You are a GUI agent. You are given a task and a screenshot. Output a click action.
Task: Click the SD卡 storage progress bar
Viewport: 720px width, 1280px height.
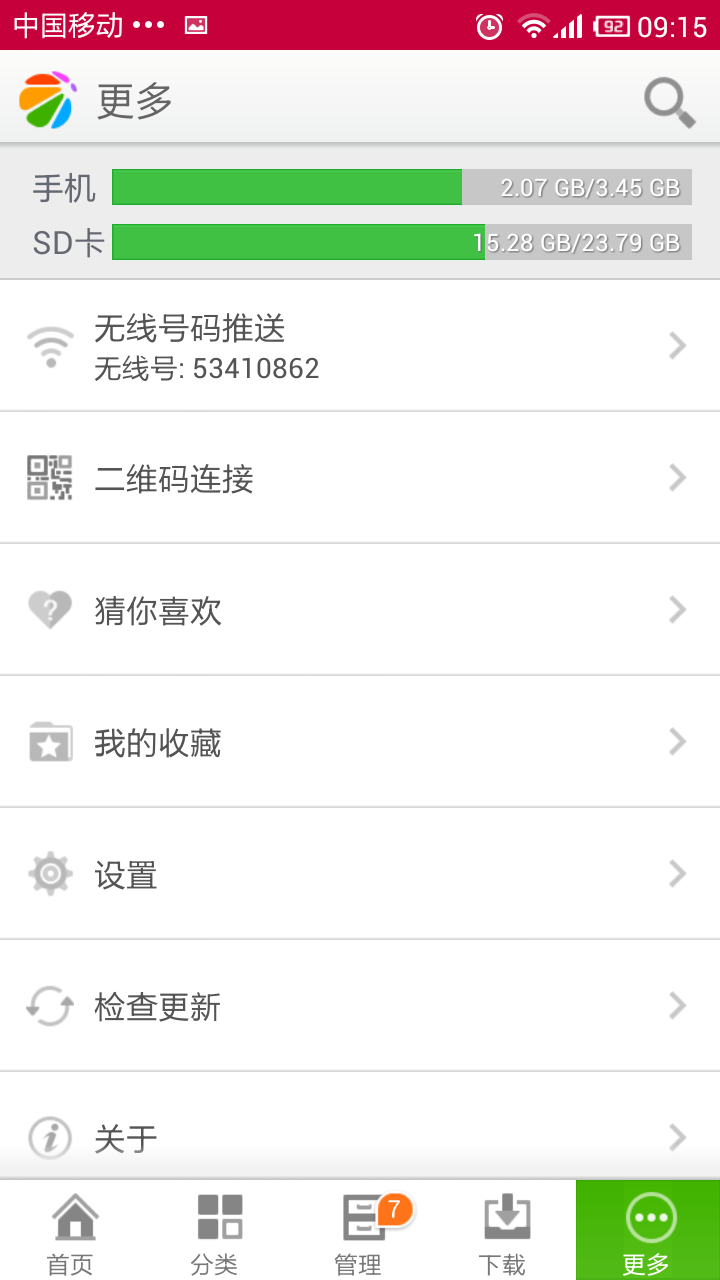pos(400,242)
